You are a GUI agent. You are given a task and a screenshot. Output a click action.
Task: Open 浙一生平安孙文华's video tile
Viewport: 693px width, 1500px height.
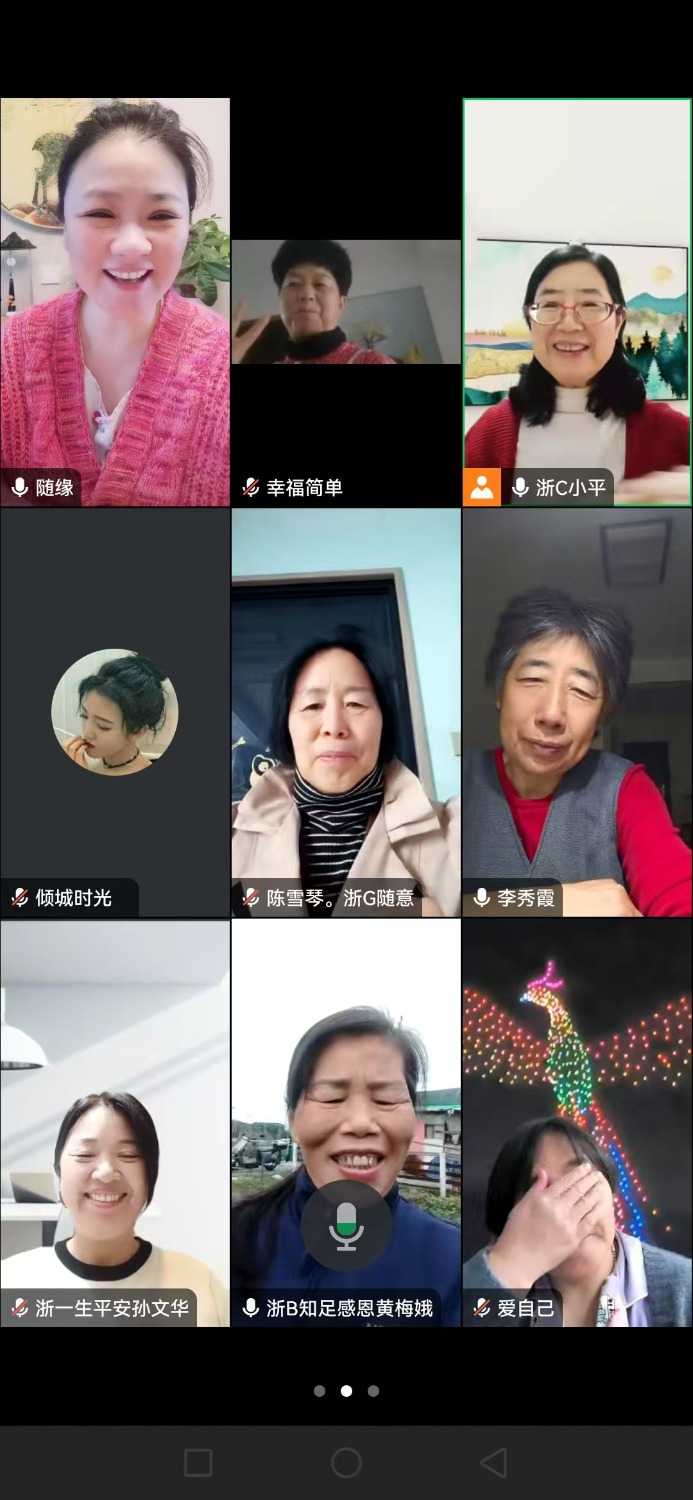[115, 1122]
